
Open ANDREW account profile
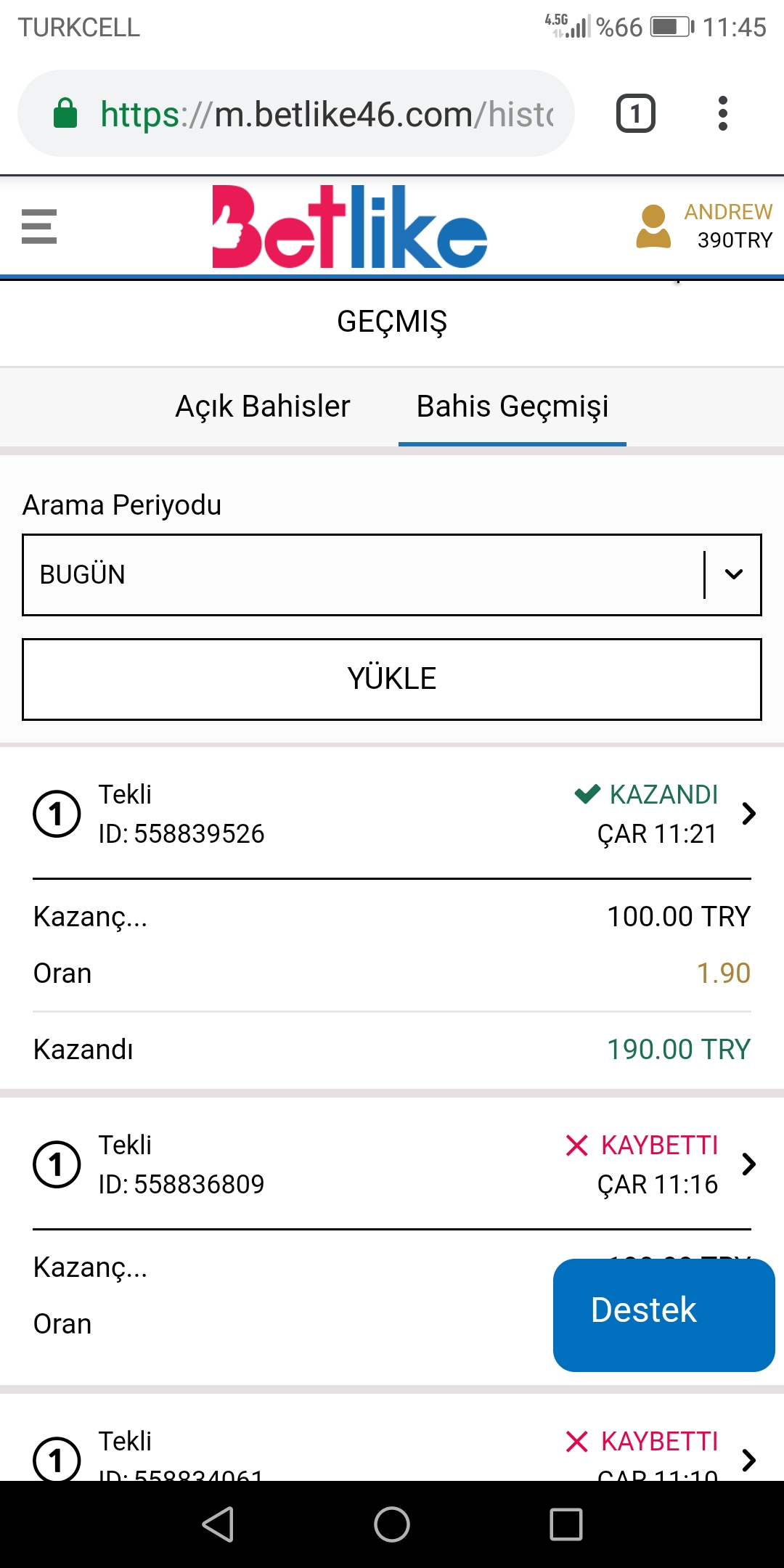(704, 226)
